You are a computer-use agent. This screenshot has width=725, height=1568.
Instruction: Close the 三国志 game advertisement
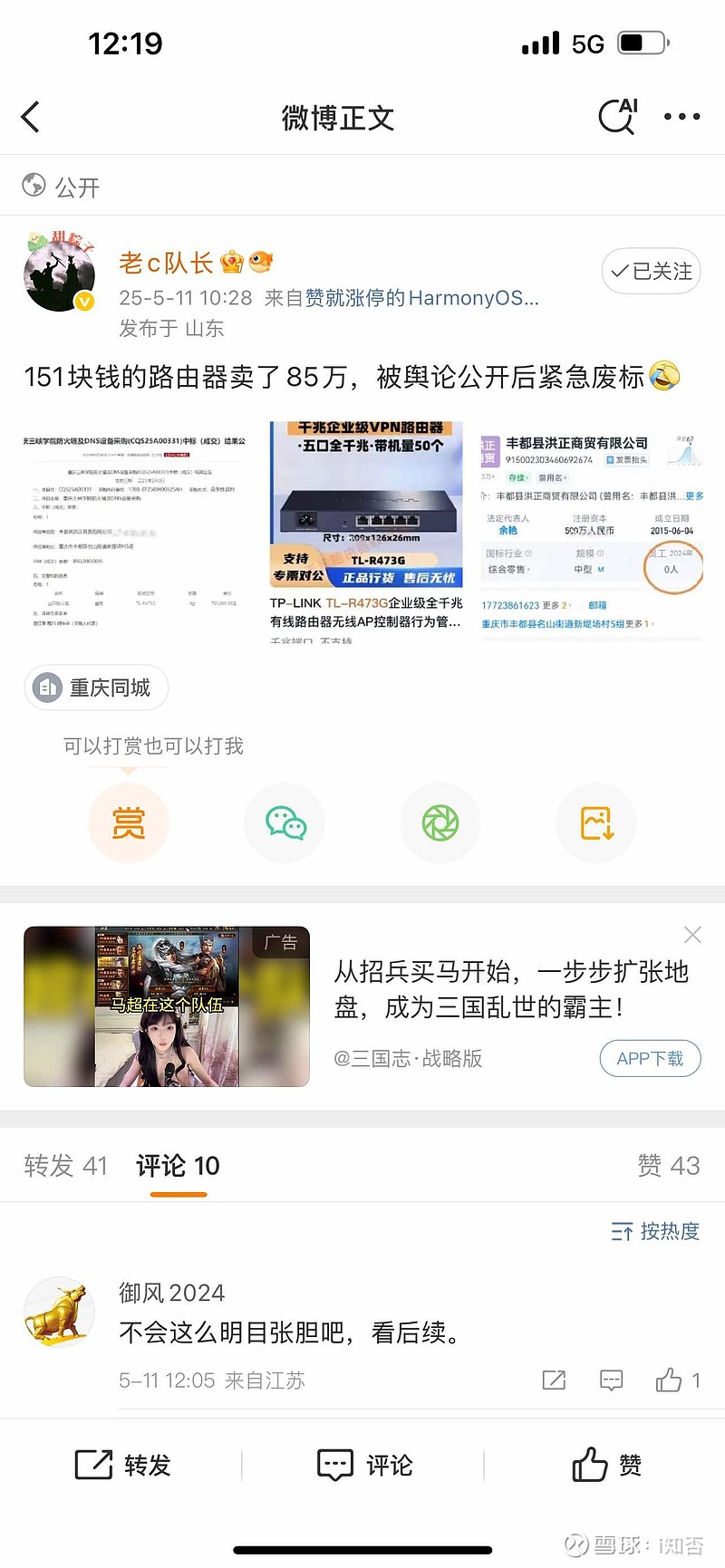click(x=692, y=934)
